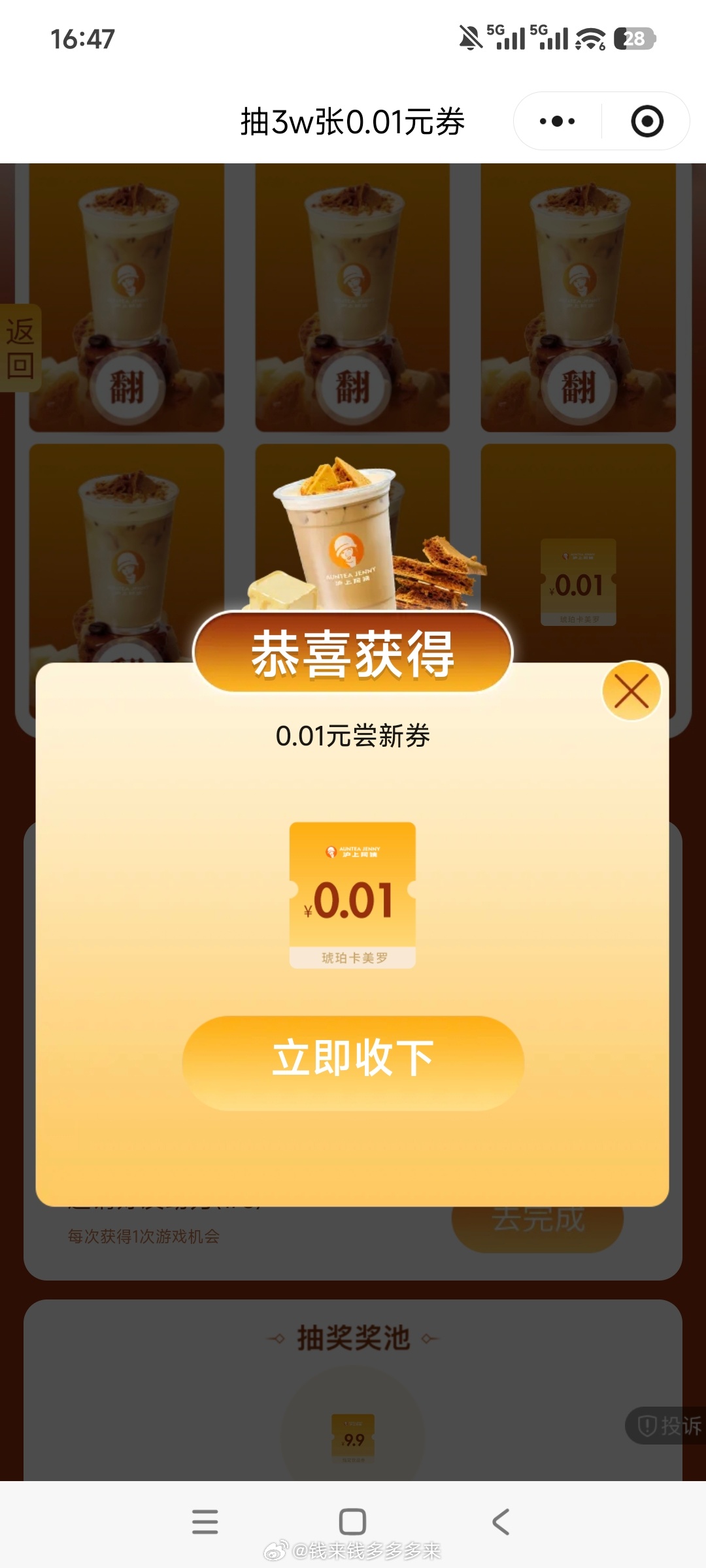
Task: Close the 恭喜获得 reward popup
Action: coord(631,691)
